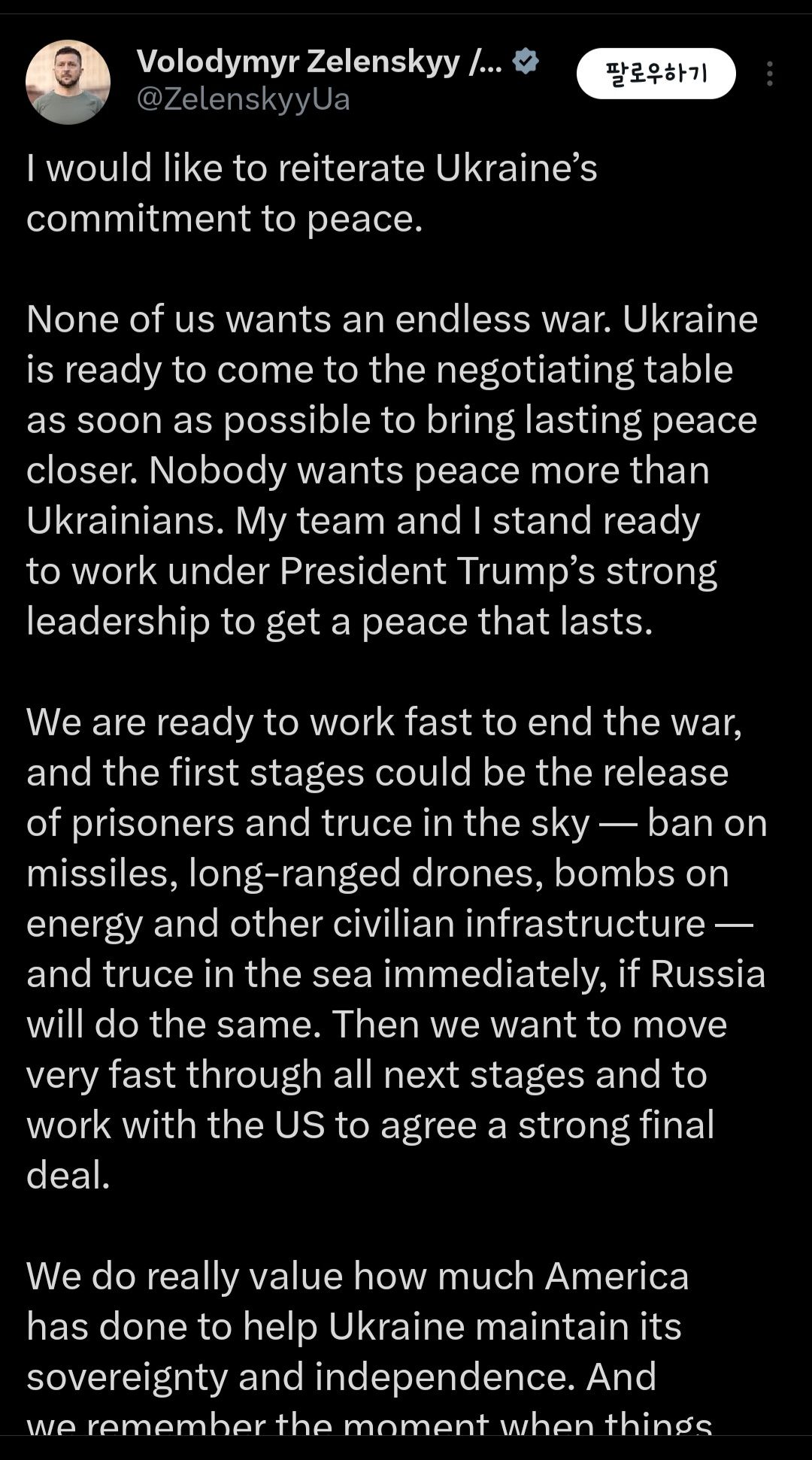The height and width of the screenshot is (1460, 812).
Task: Open the post's overflow menu
Action: [769, 74]
